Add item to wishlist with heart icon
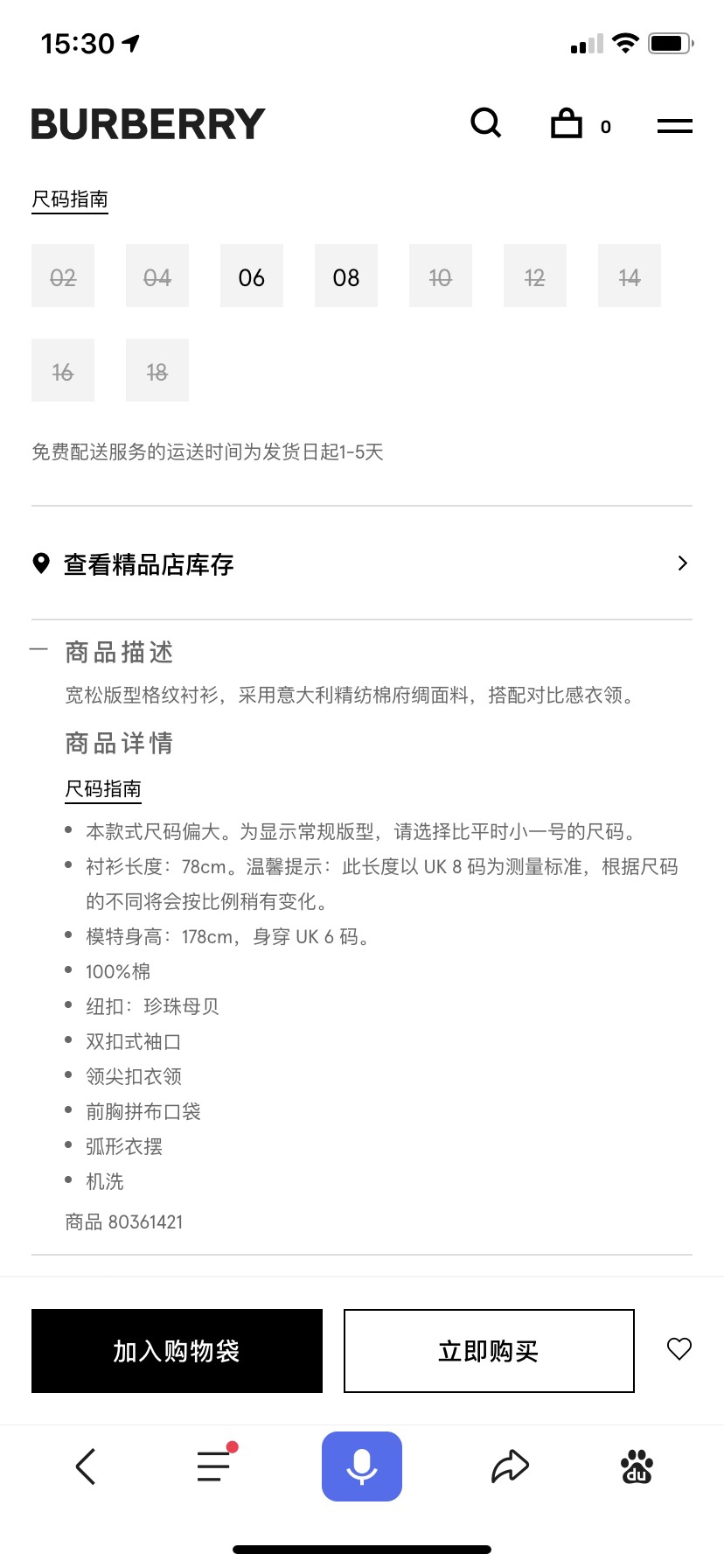 679,1349
